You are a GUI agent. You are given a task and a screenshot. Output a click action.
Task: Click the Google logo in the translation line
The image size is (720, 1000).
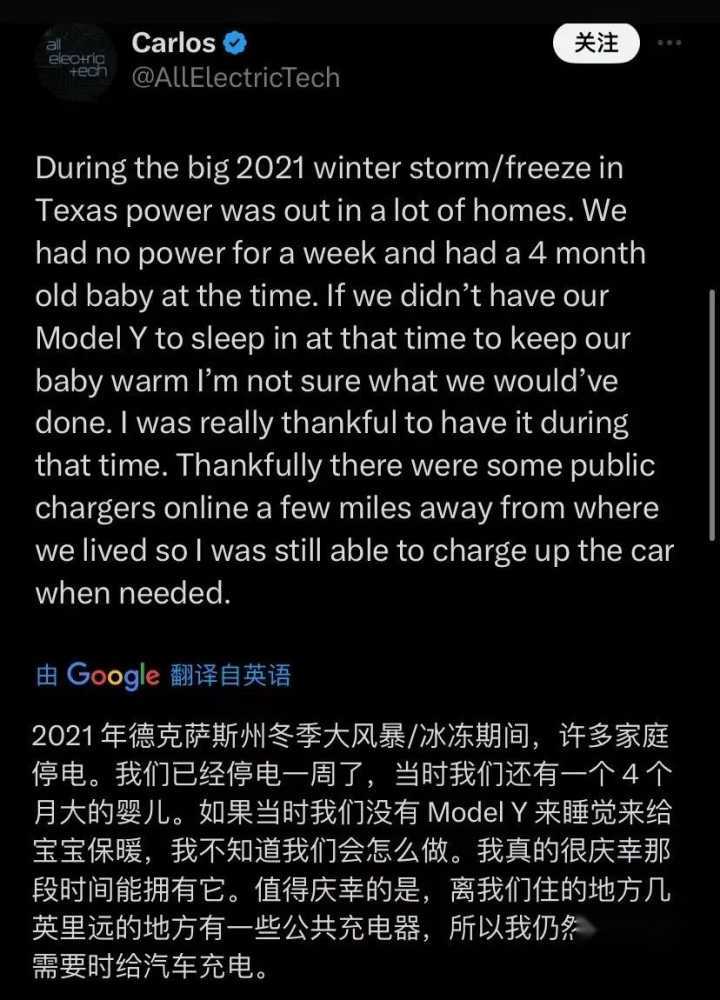pos(110,676)
